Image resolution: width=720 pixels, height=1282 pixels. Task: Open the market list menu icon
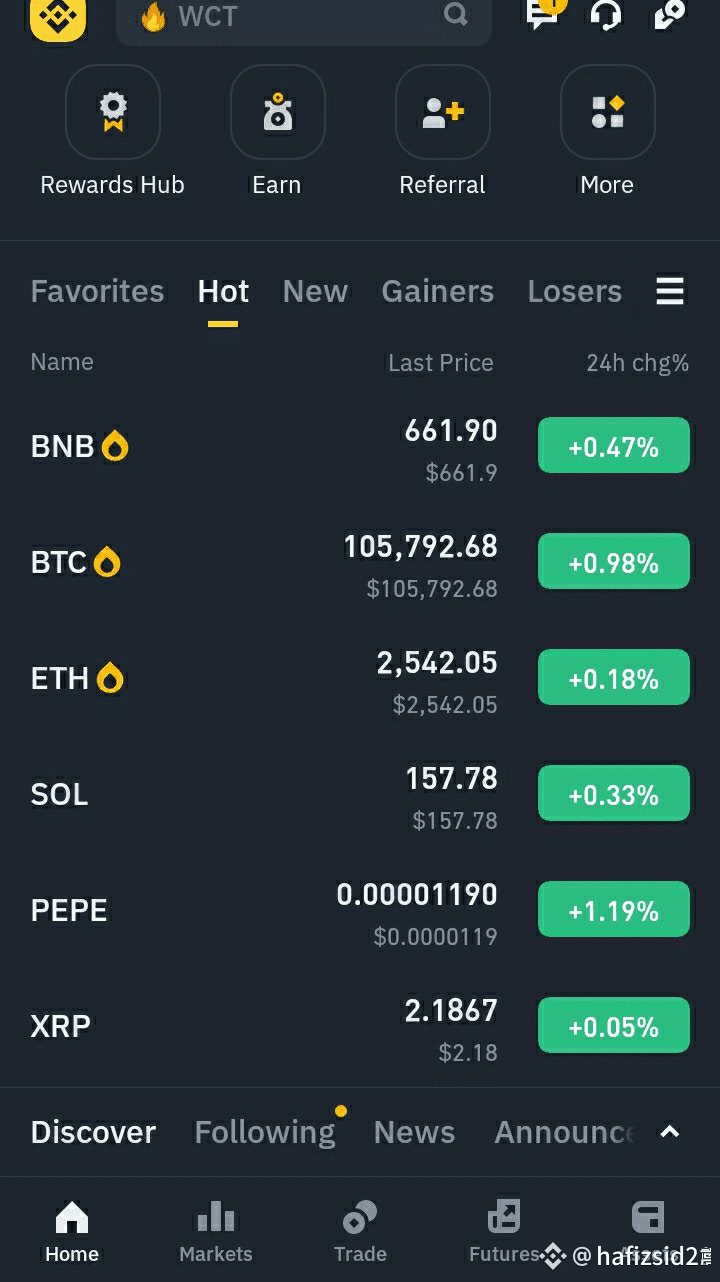pyautogui.click(x=670, y=291)
